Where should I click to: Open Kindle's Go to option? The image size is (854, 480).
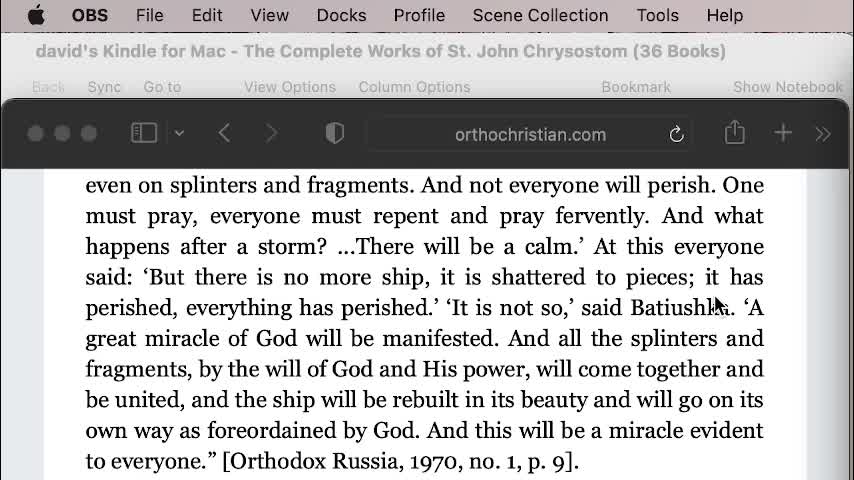click(162, 87)
